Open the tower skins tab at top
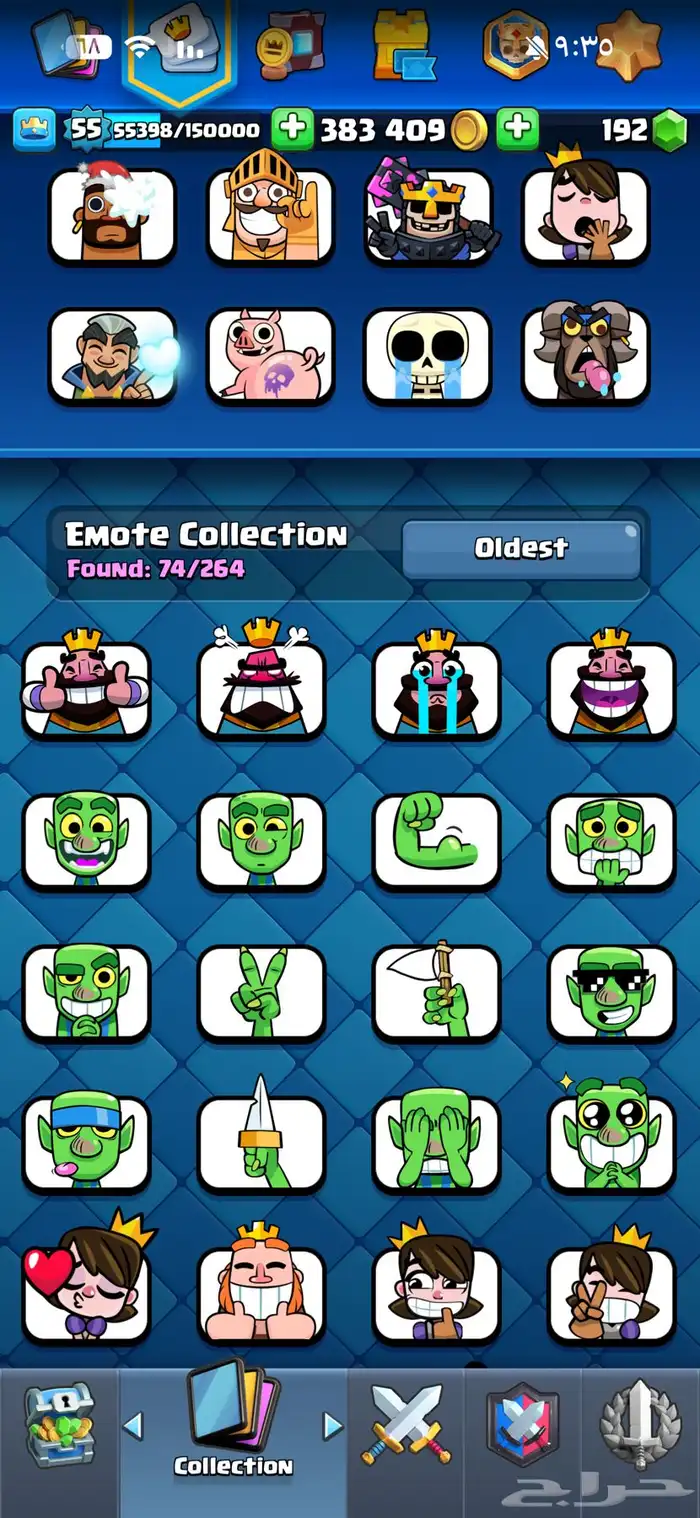700x1518 pixels. click(402, 46)
